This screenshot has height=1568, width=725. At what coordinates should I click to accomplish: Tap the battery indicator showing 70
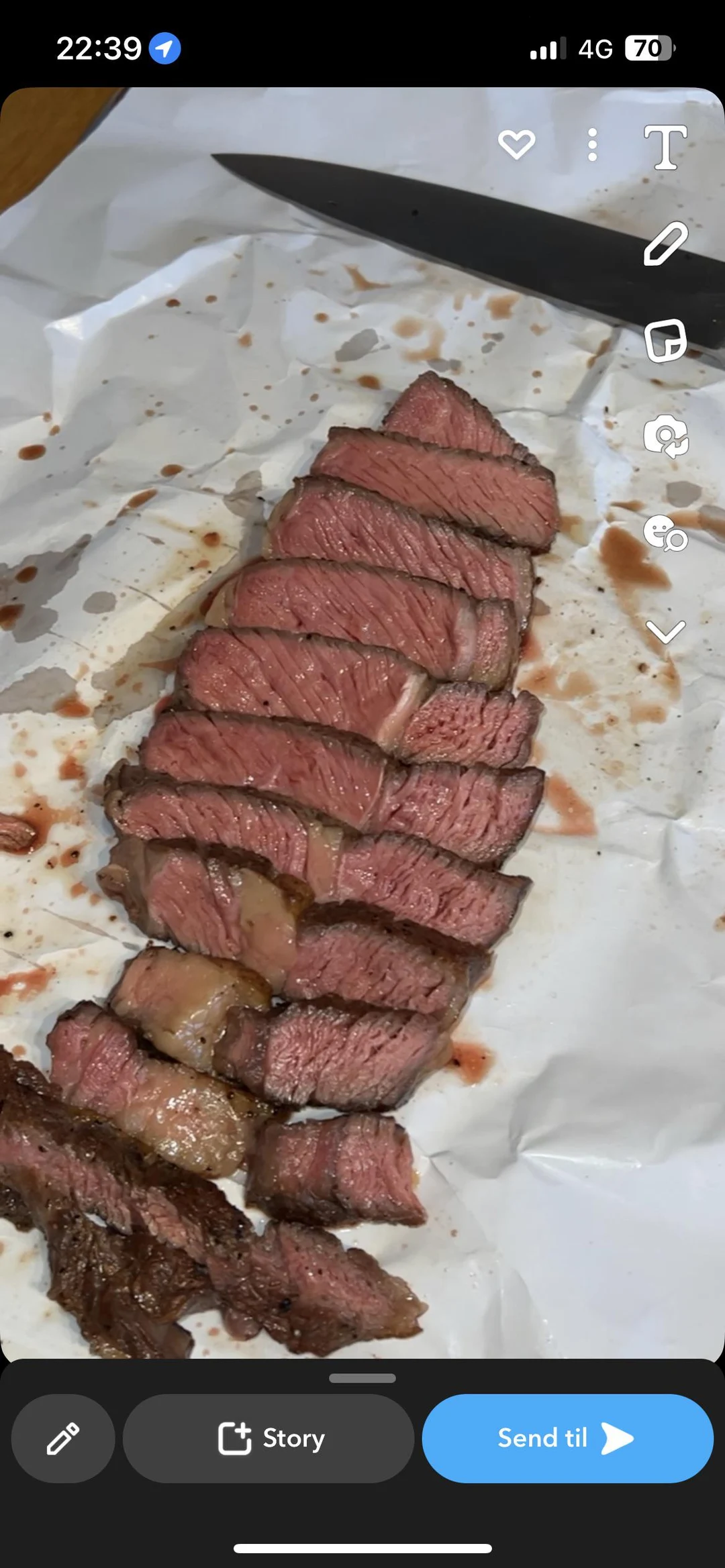click(646, 48)
